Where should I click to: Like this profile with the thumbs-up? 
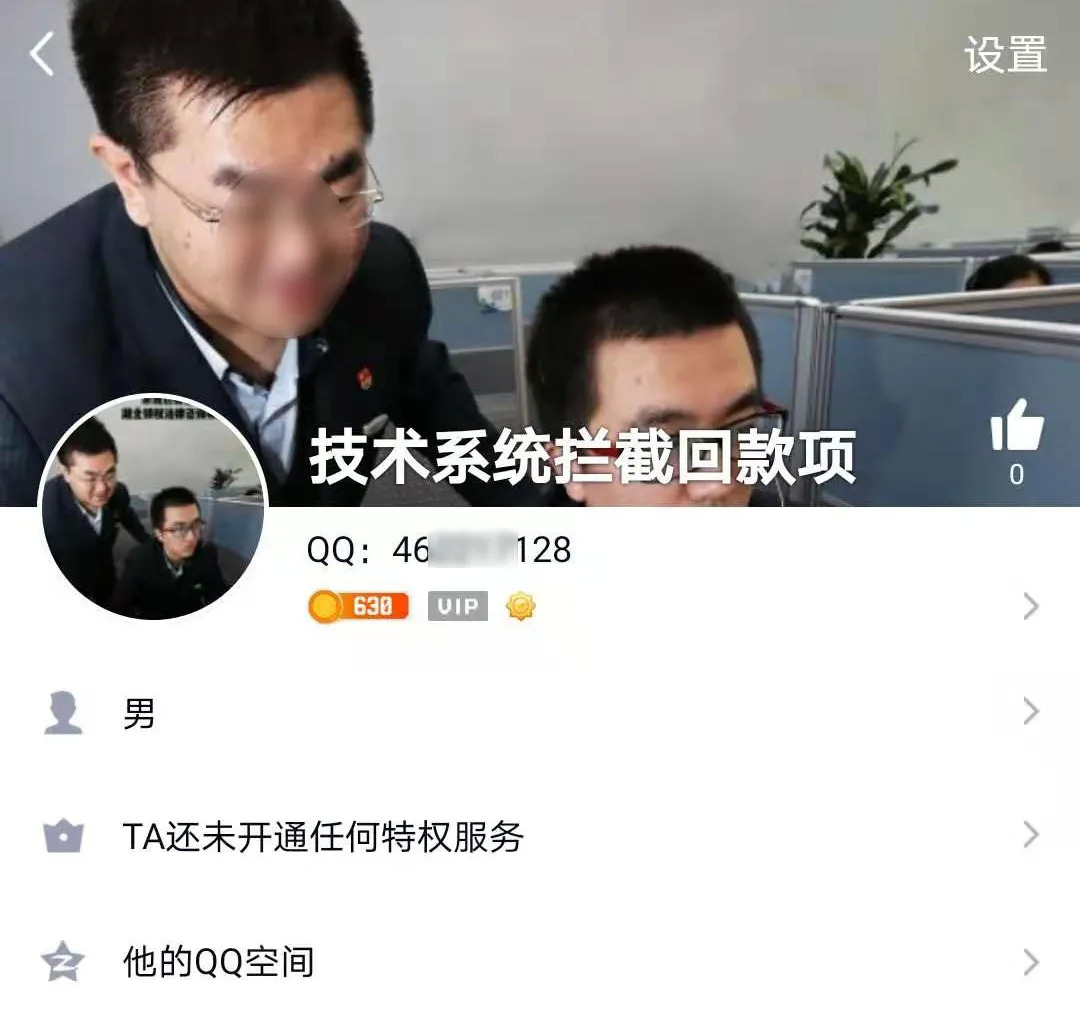1016,426
